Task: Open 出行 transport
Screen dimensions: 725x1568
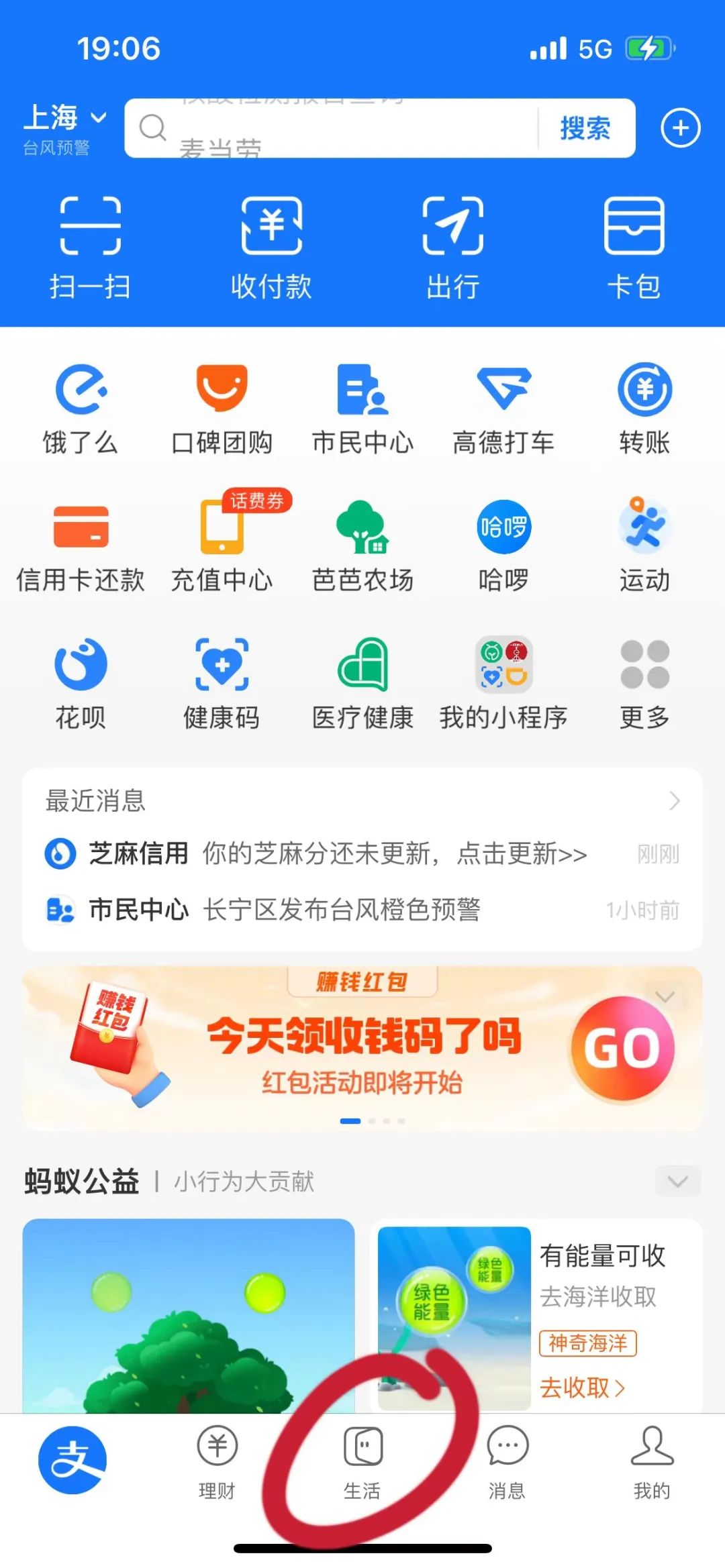Action: tap(453, 247)
